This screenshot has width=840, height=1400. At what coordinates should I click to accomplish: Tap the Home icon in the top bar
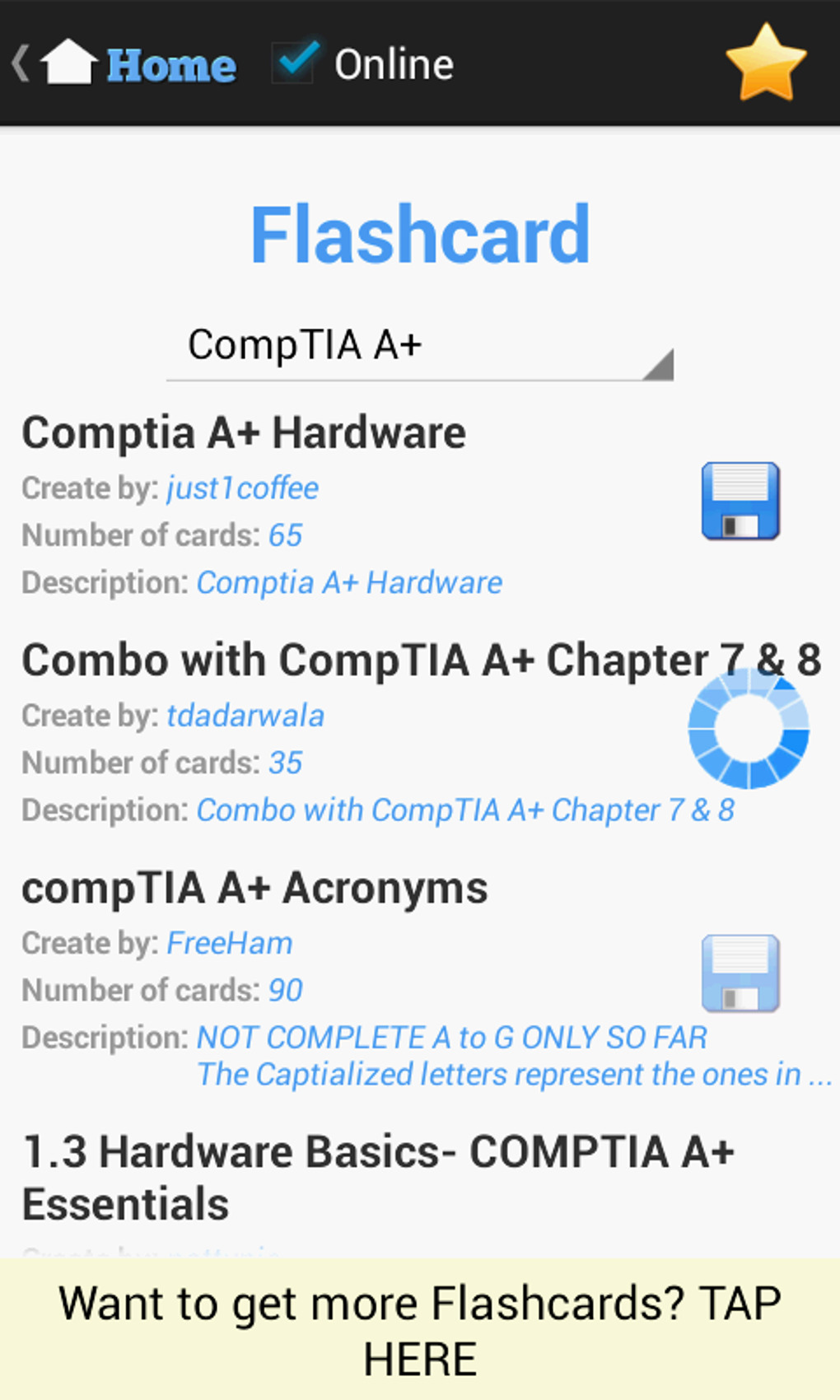click(x=69, y=62)
